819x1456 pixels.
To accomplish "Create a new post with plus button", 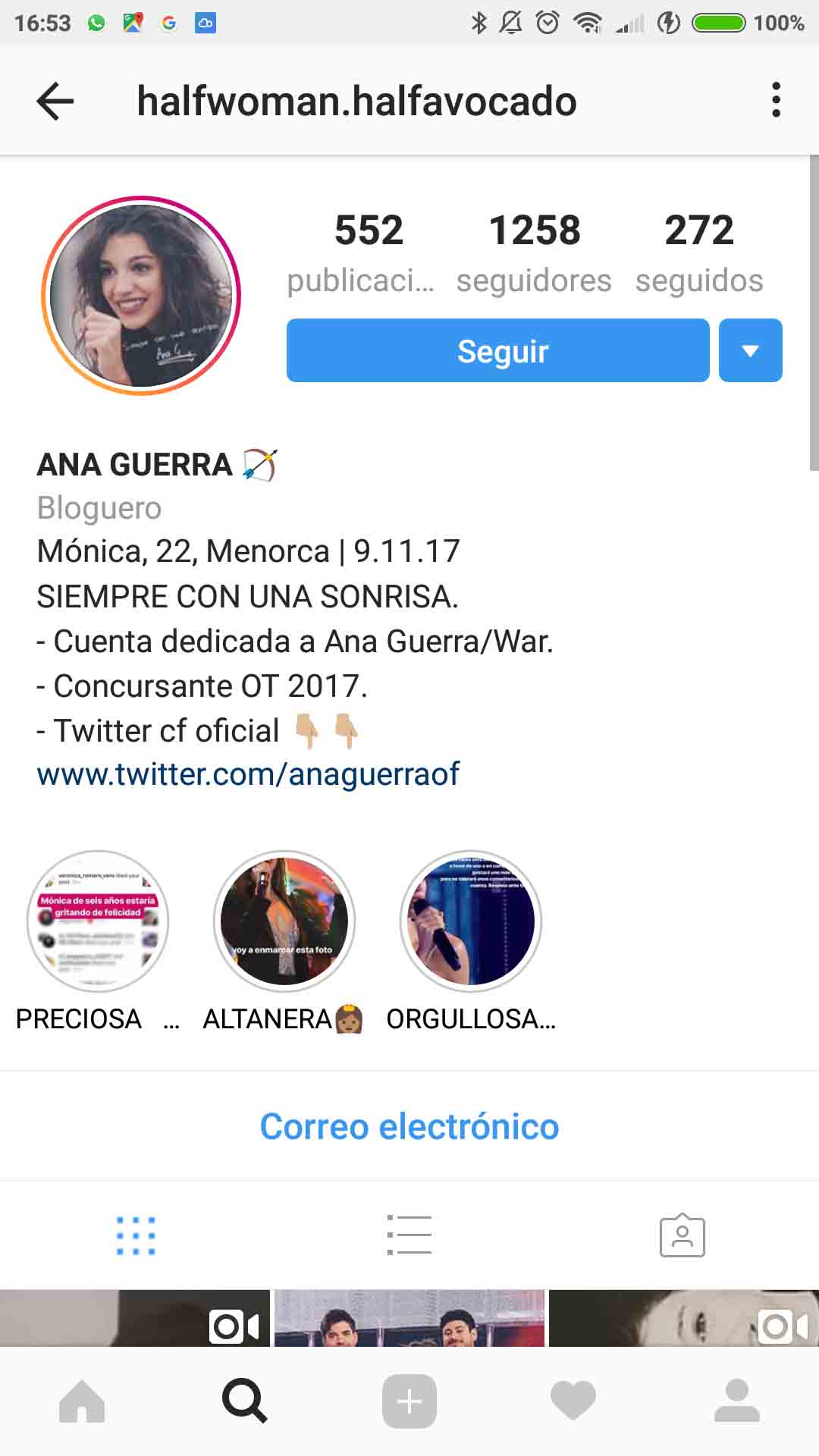I will [x=409, y=1401].
